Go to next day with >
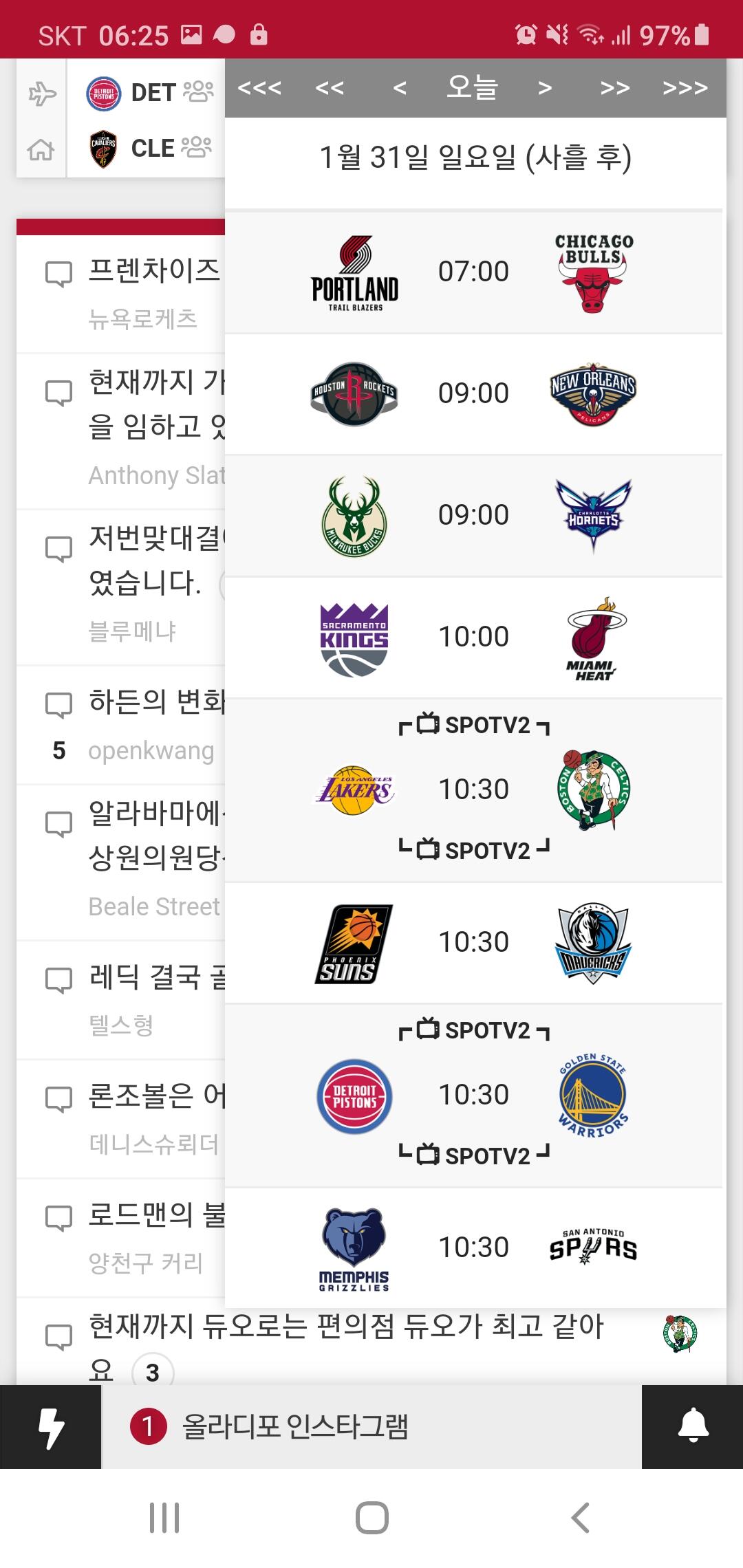The width and height of the screenshot is (743, 1568). pos(545,88)
